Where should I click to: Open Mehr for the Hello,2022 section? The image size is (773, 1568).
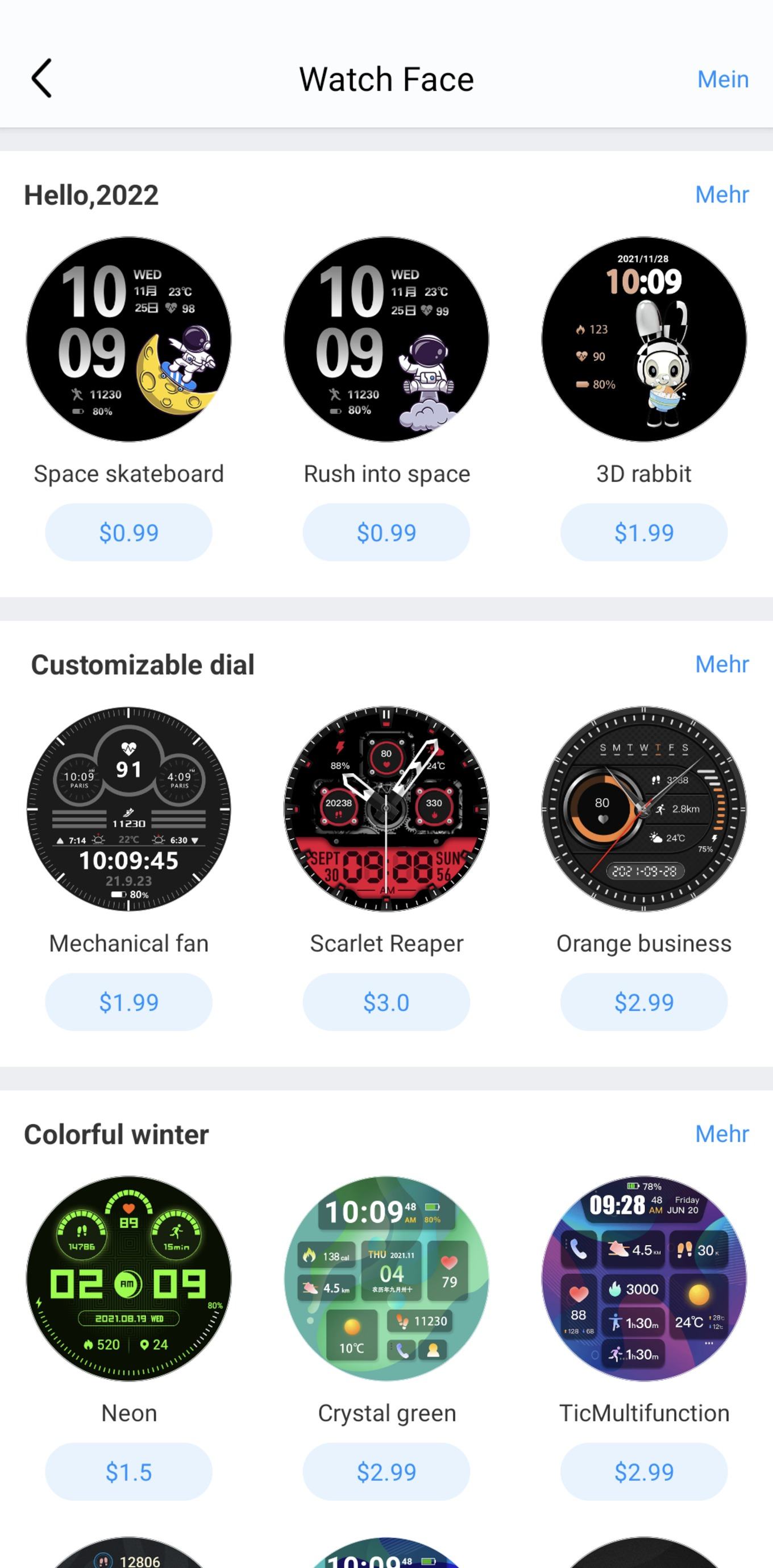coord(722,195)
